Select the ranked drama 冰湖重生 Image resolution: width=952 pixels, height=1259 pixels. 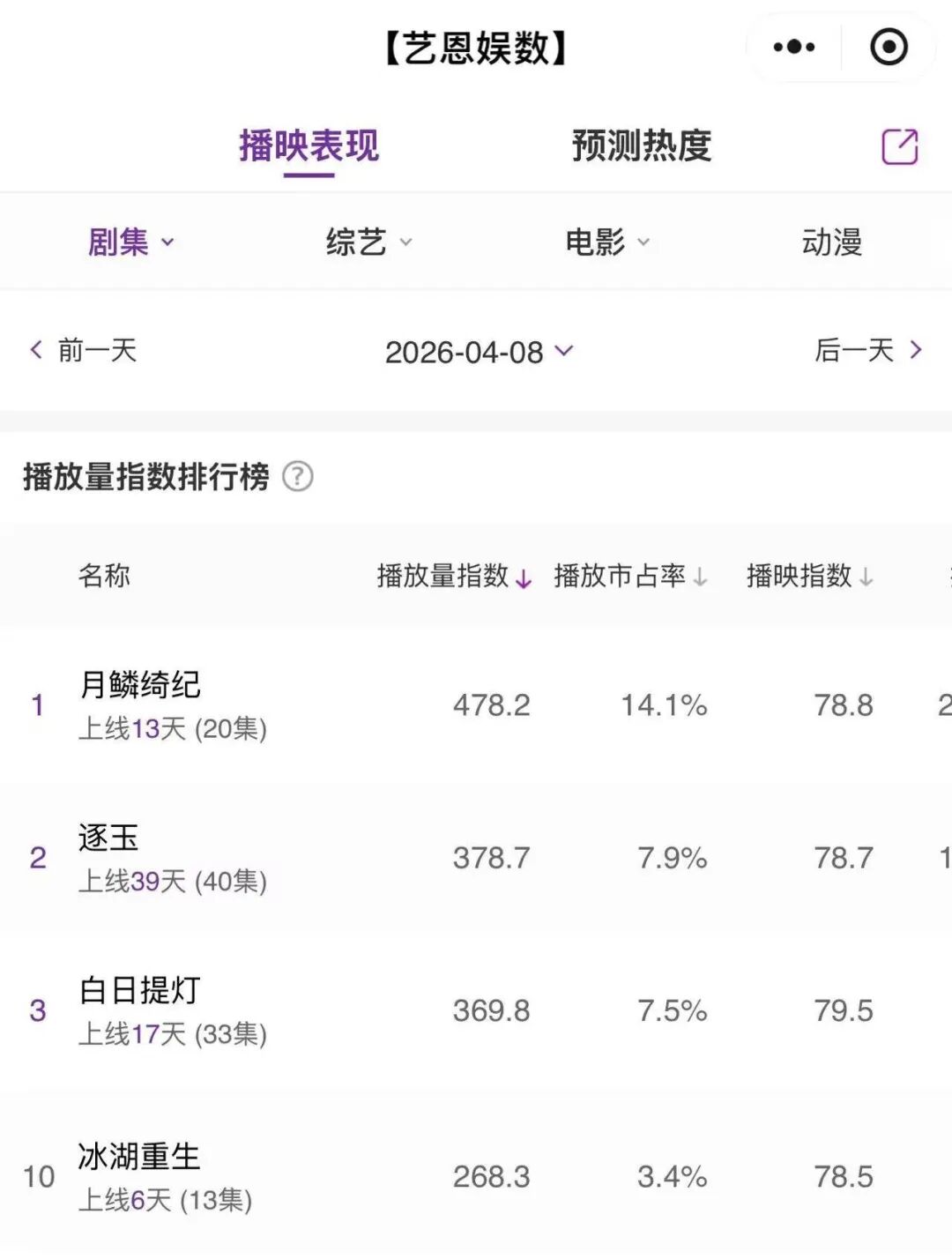[x=137, y=1158]
